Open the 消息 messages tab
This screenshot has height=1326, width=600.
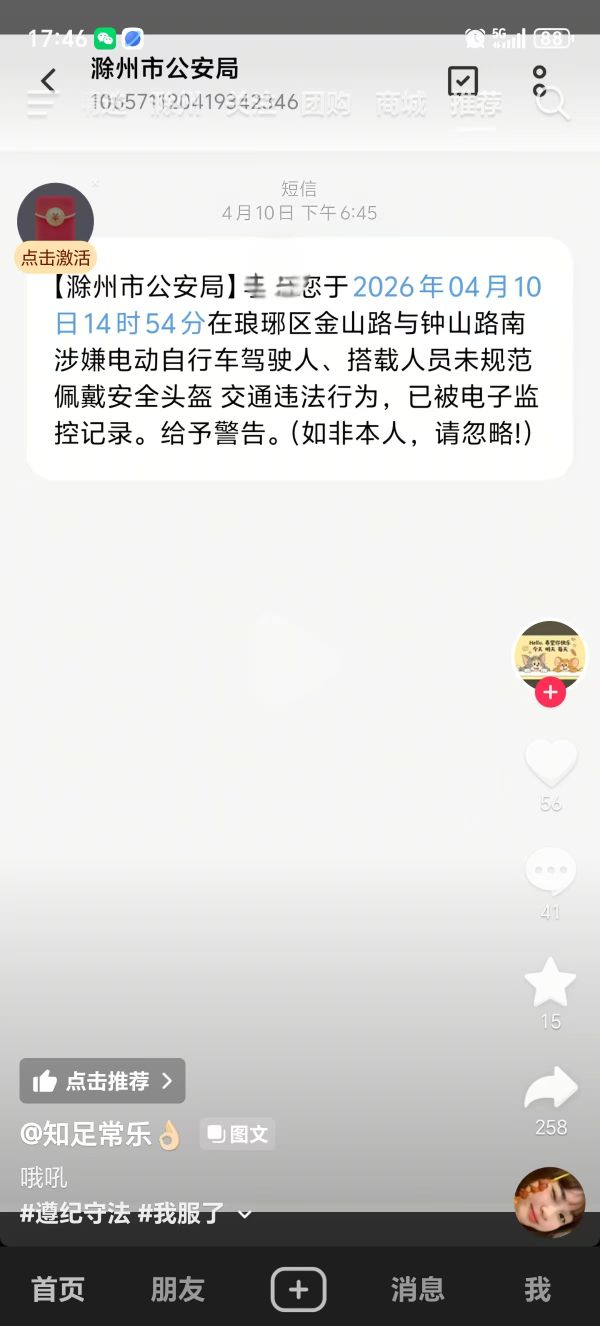coord(417,1290)
